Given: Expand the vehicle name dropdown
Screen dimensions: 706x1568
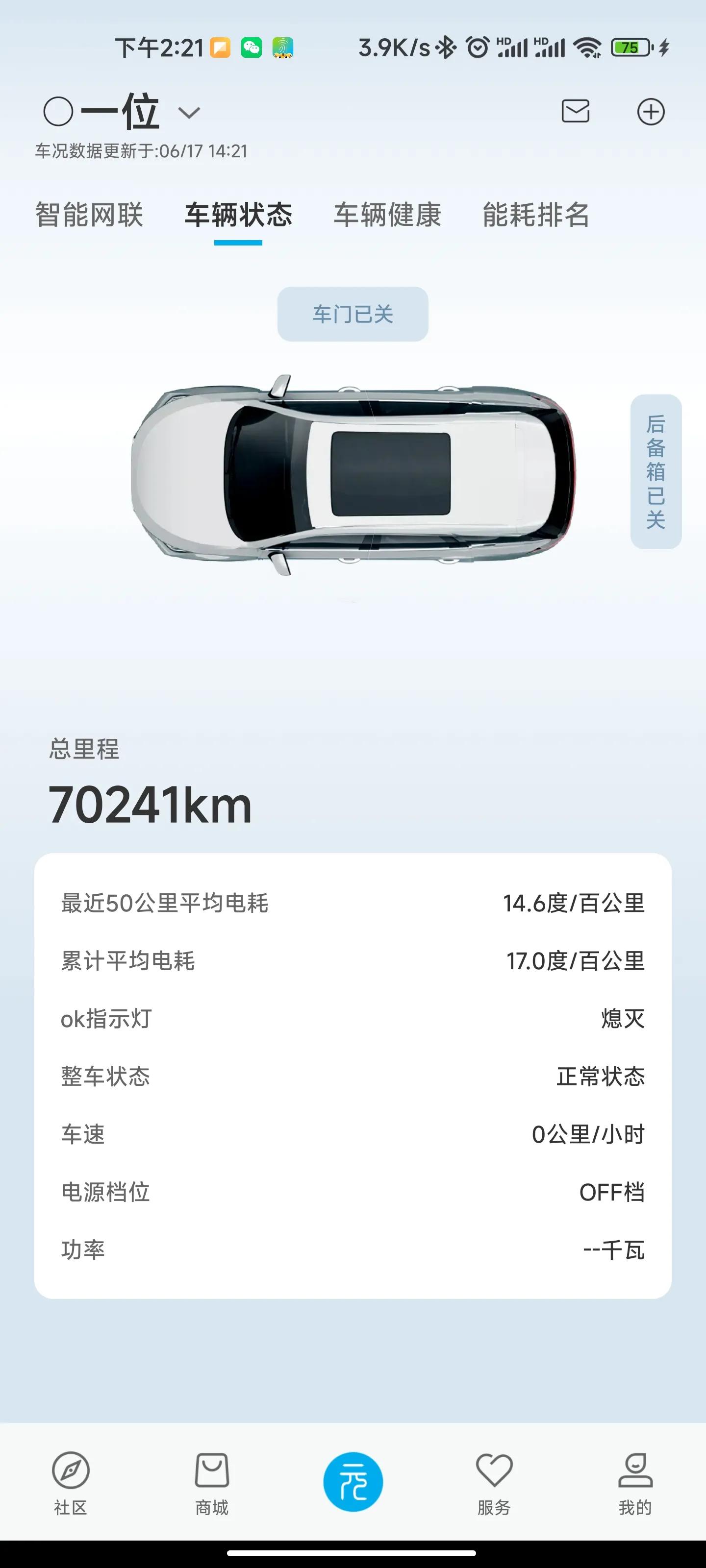Looking at the screenshot, I should [x=189, y=113].
